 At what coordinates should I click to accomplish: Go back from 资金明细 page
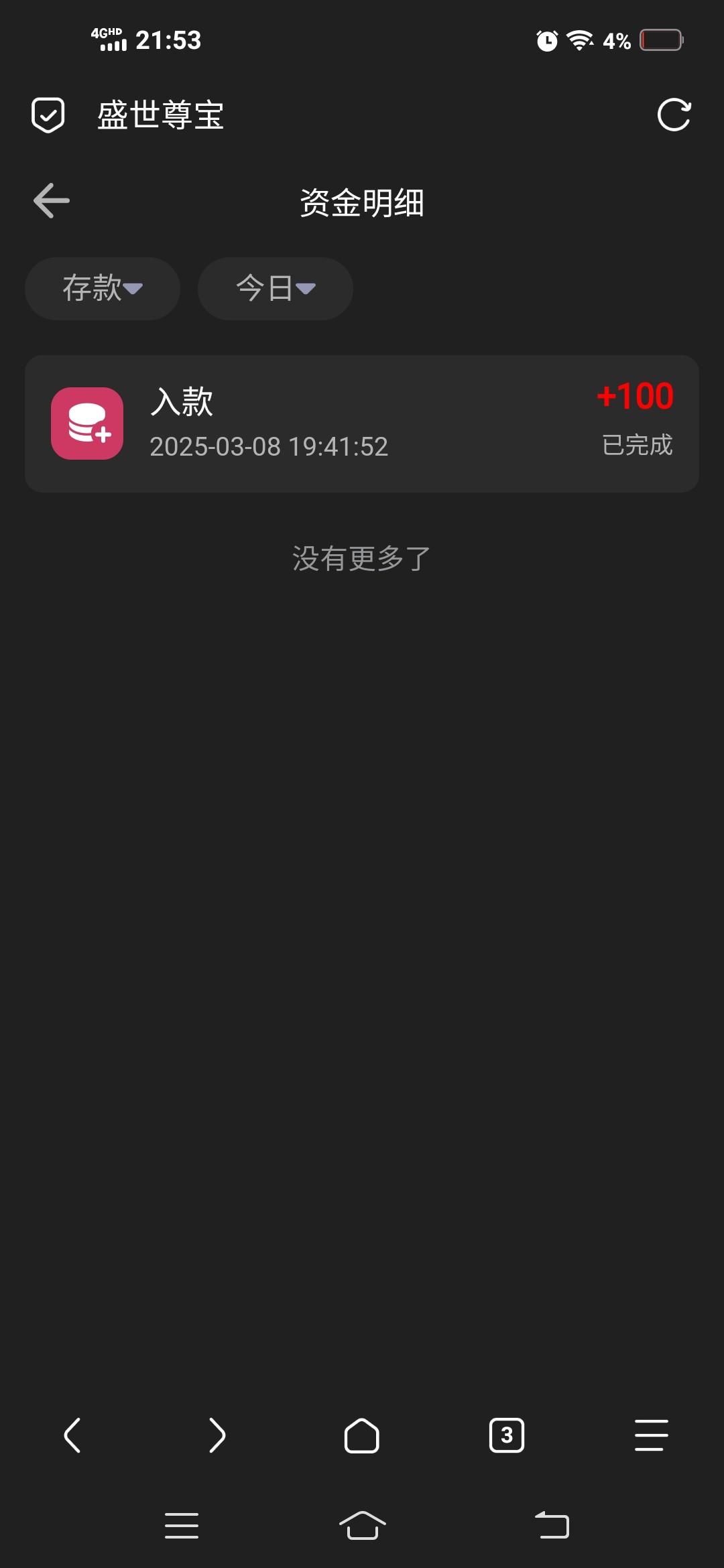52,201
